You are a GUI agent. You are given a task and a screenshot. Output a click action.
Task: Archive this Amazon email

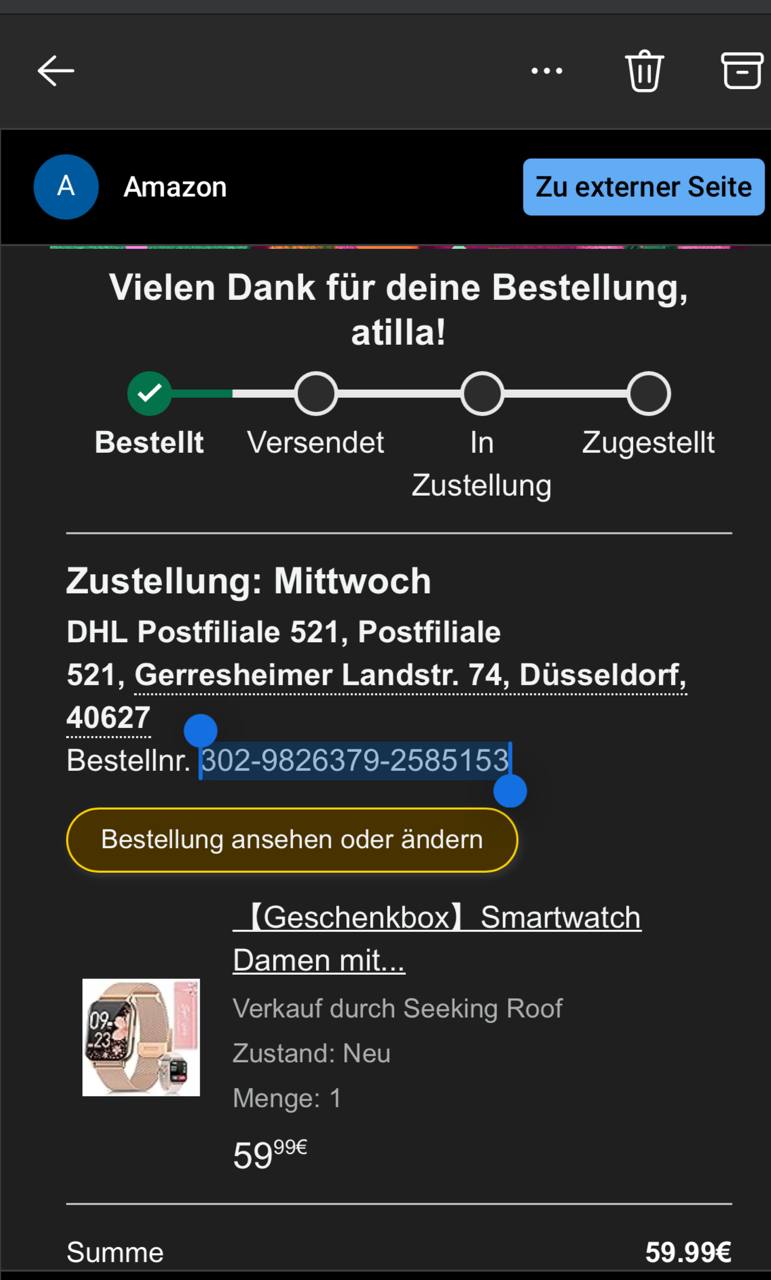[x=742, y=70]
